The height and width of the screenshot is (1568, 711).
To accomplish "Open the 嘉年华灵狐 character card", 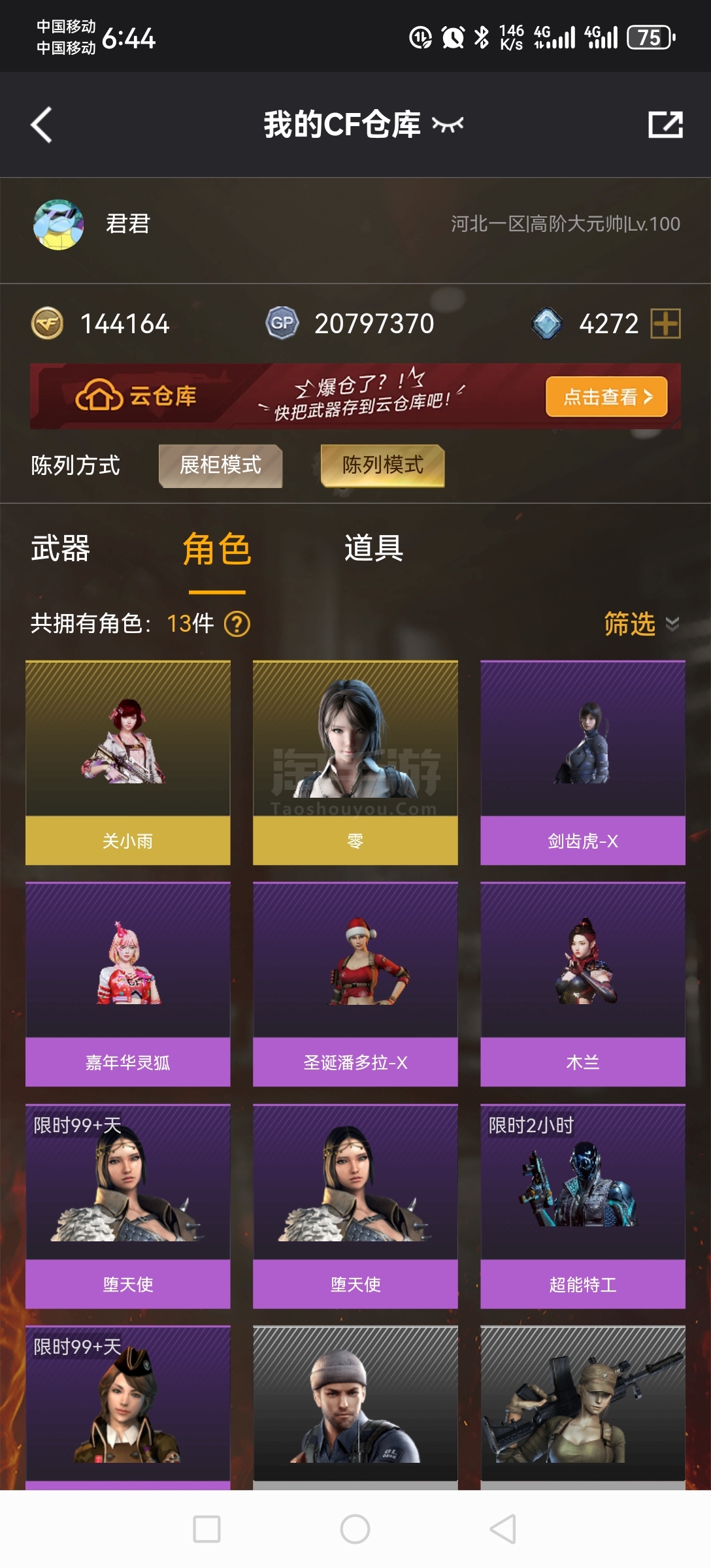I will (x=128, y=984).
